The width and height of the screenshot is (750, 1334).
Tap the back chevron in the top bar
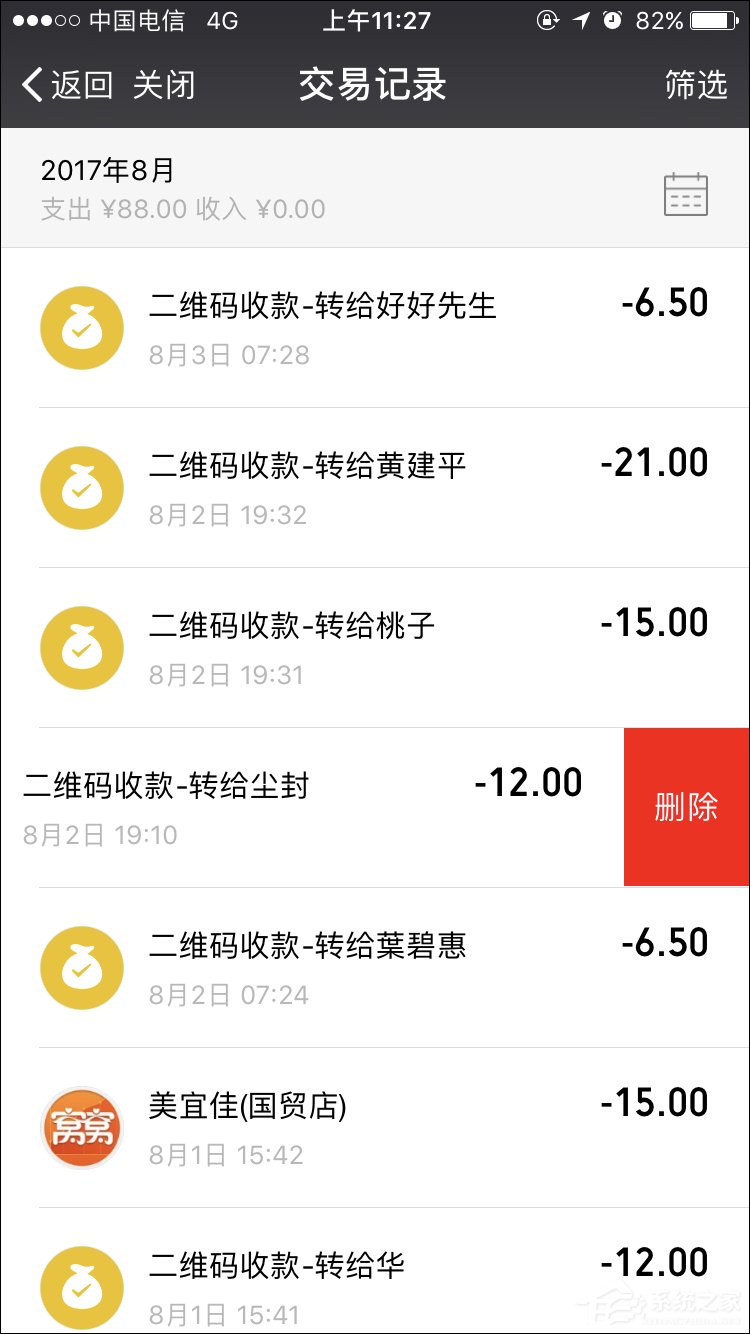coord(28,85)
